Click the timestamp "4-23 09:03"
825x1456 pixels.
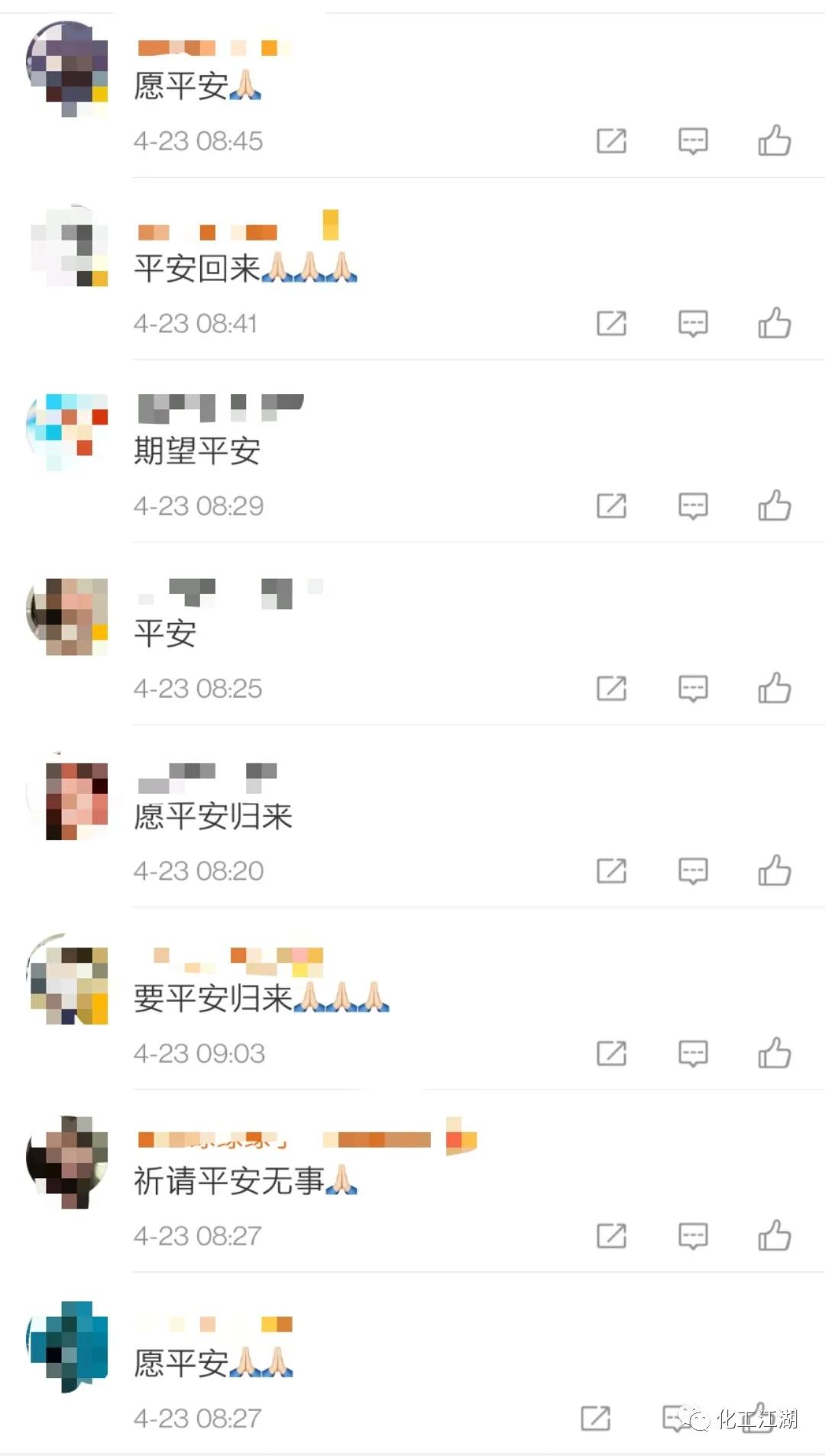point(199,1053)
